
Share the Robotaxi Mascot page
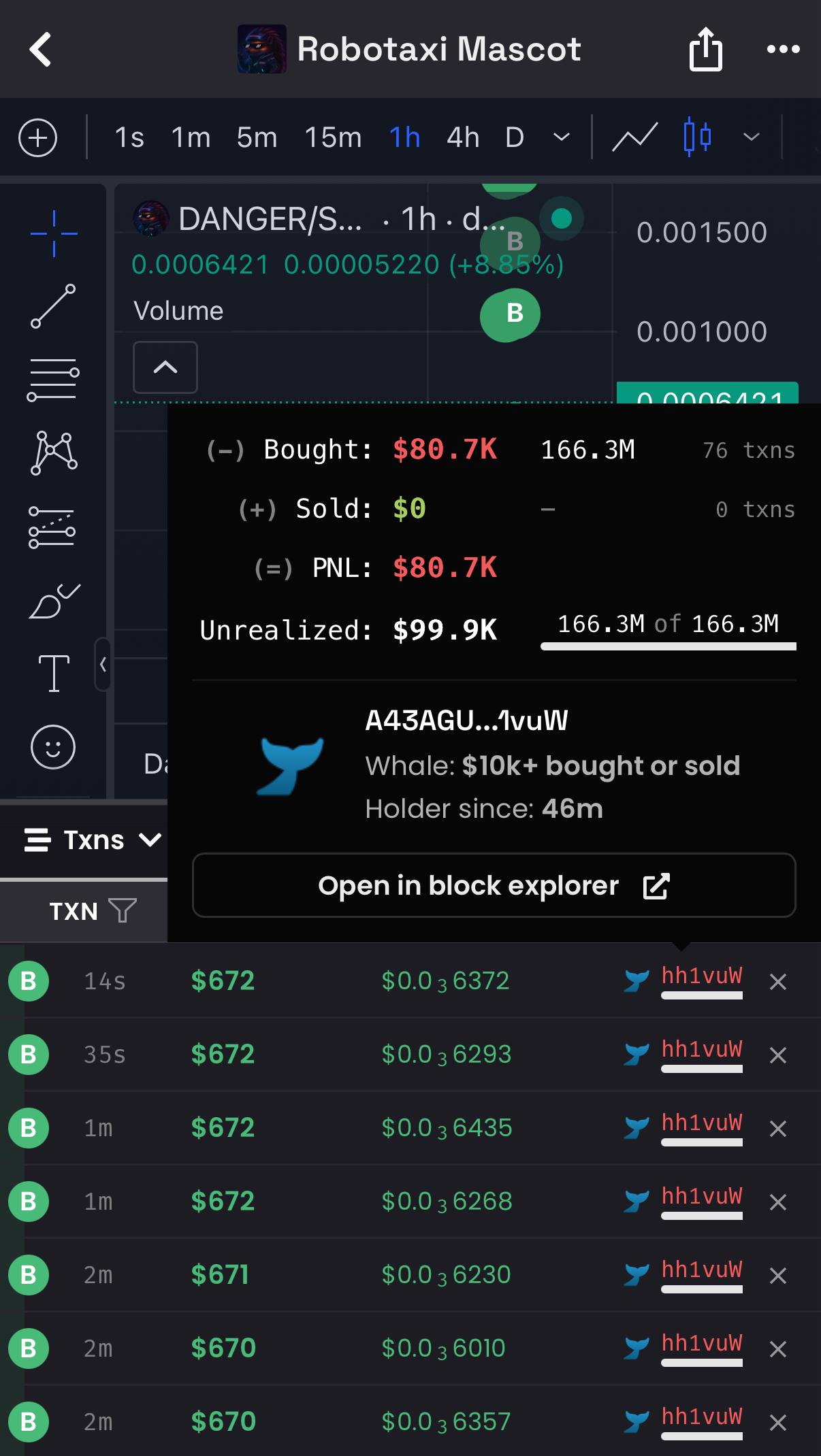[x=705, y=50]
